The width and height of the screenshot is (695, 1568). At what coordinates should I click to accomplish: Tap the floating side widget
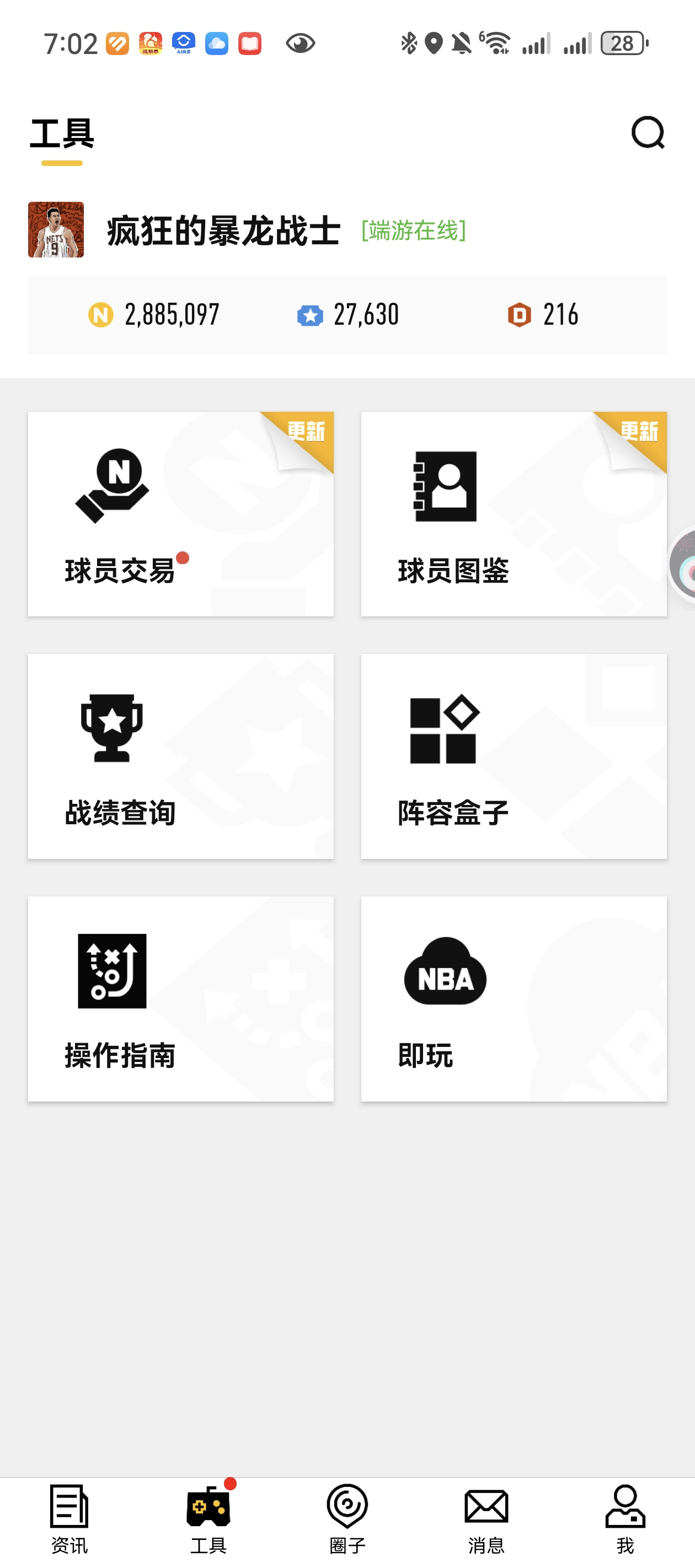[683, 566]
